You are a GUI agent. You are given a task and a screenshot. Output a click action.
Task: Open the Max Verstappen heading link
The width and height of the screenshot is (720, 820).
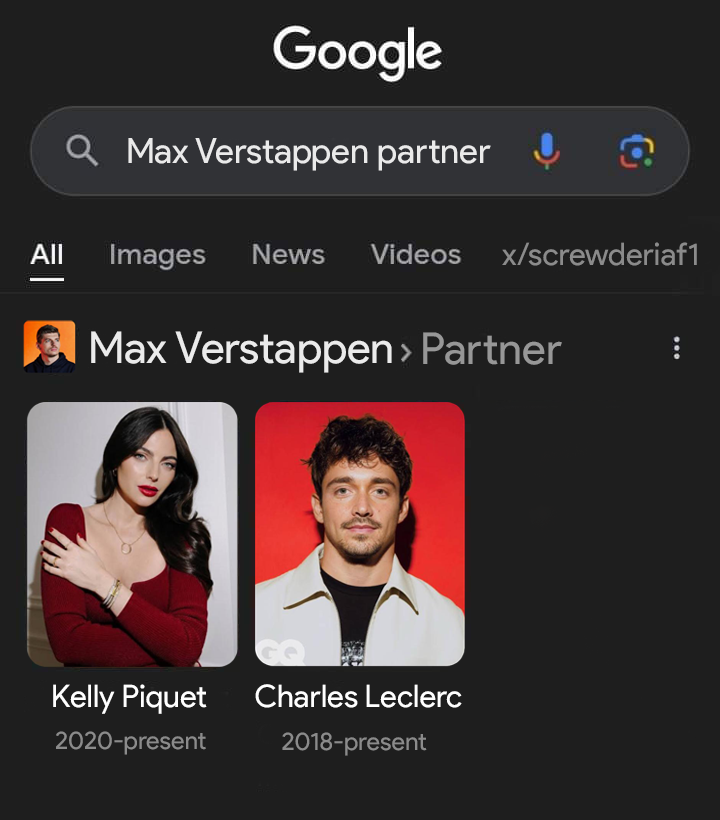pos(240,349)
